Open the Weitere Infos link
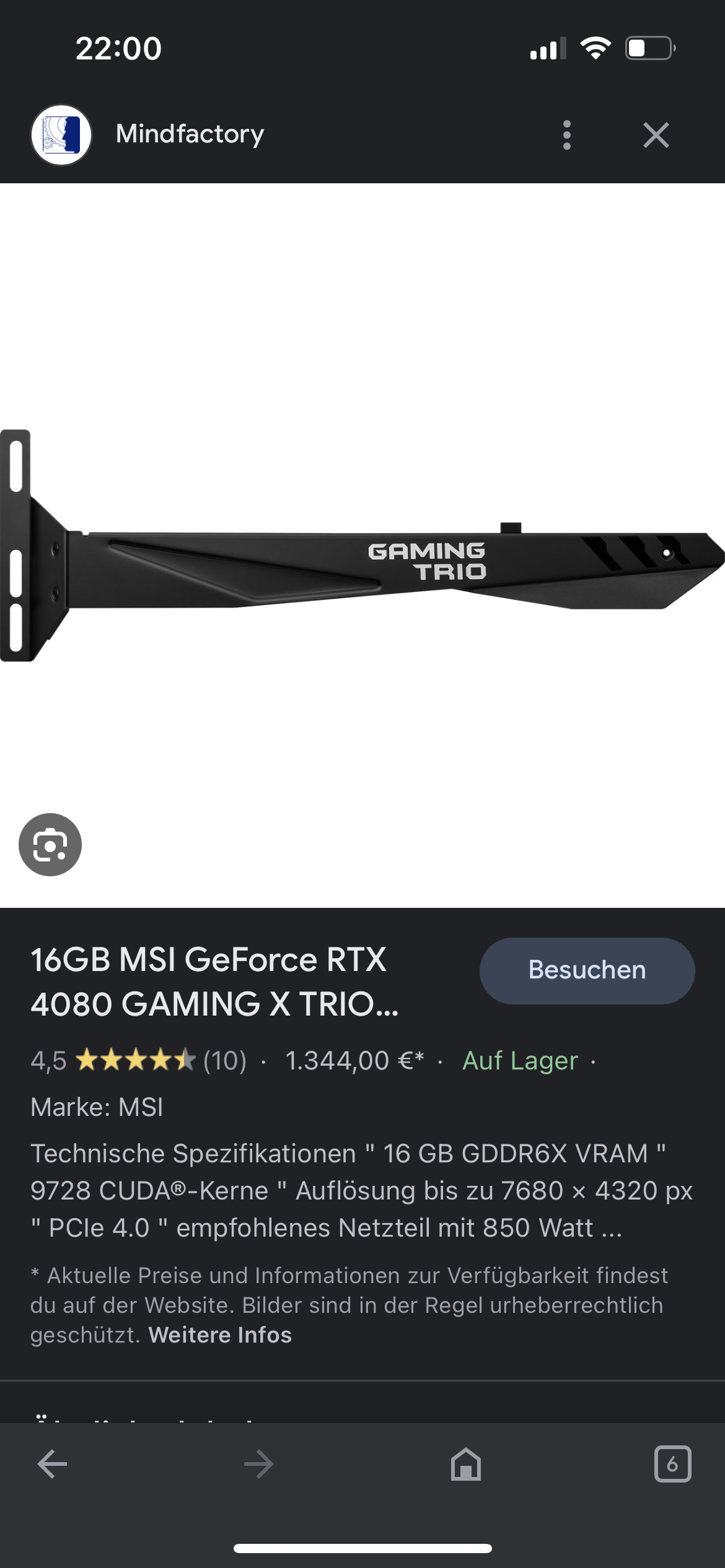 tap(220, 1335)
